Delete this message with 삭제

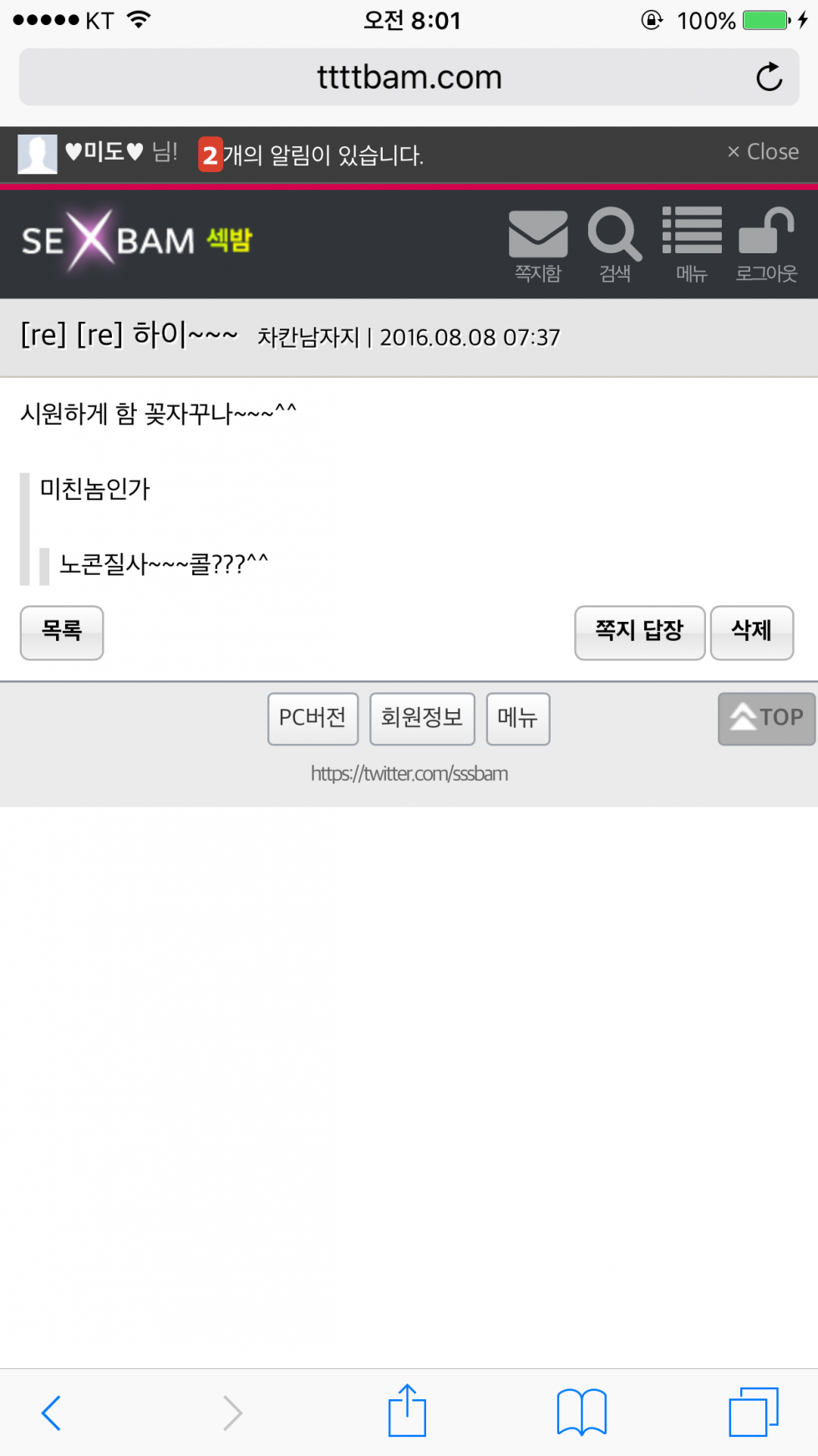tap(751, 633)
